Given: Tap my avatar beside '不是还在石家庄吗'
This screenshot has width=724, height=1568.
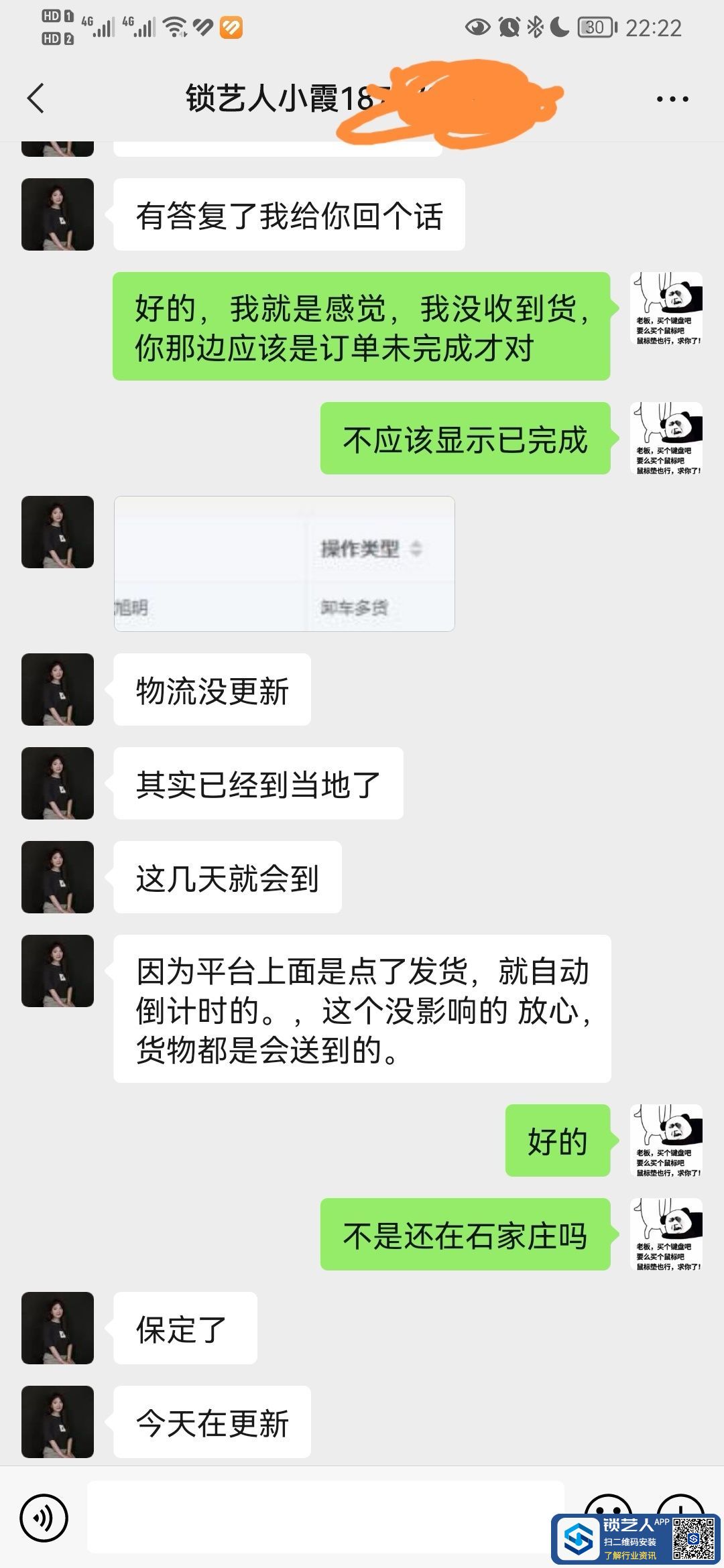Looking at the screenshot, I should 666,1234.
